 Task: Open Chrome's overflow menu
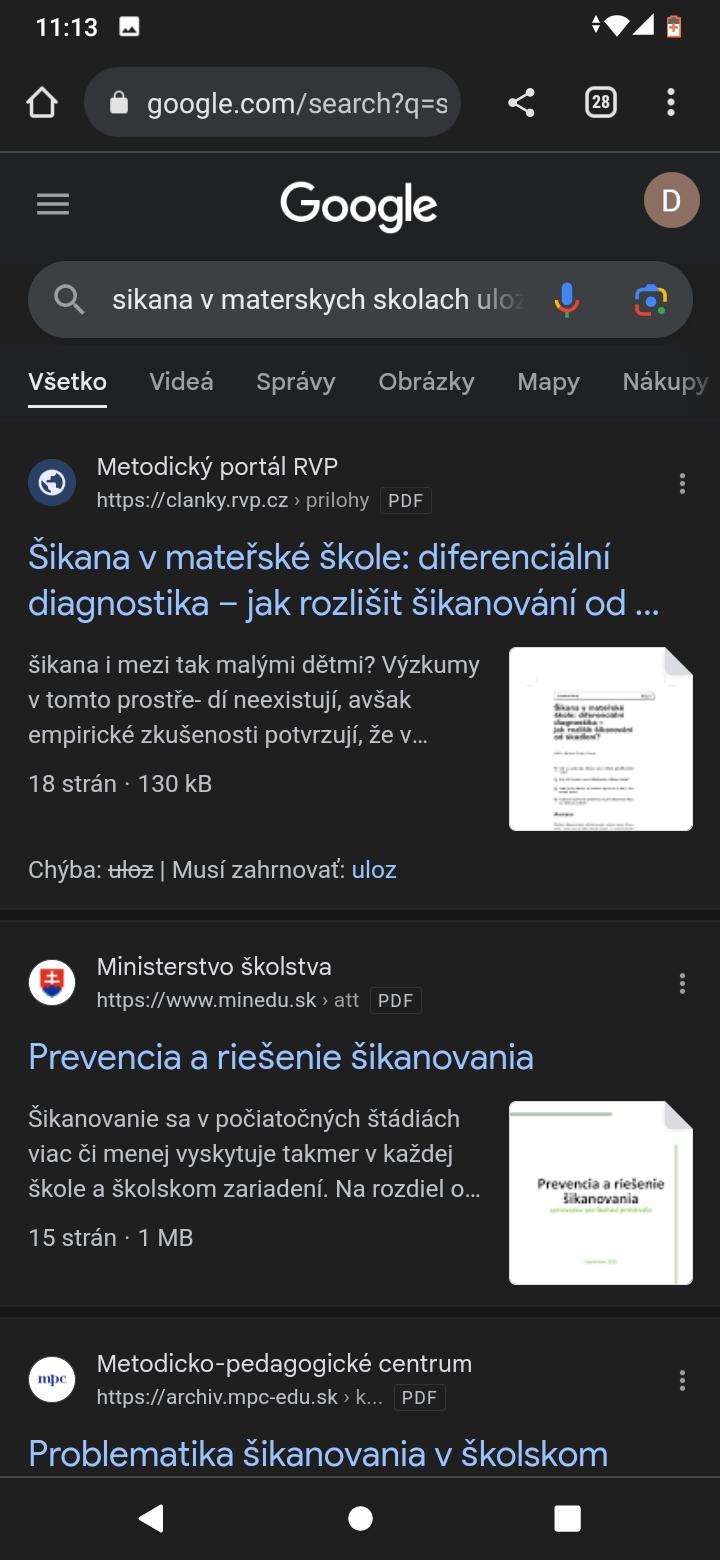click(670, 102)
